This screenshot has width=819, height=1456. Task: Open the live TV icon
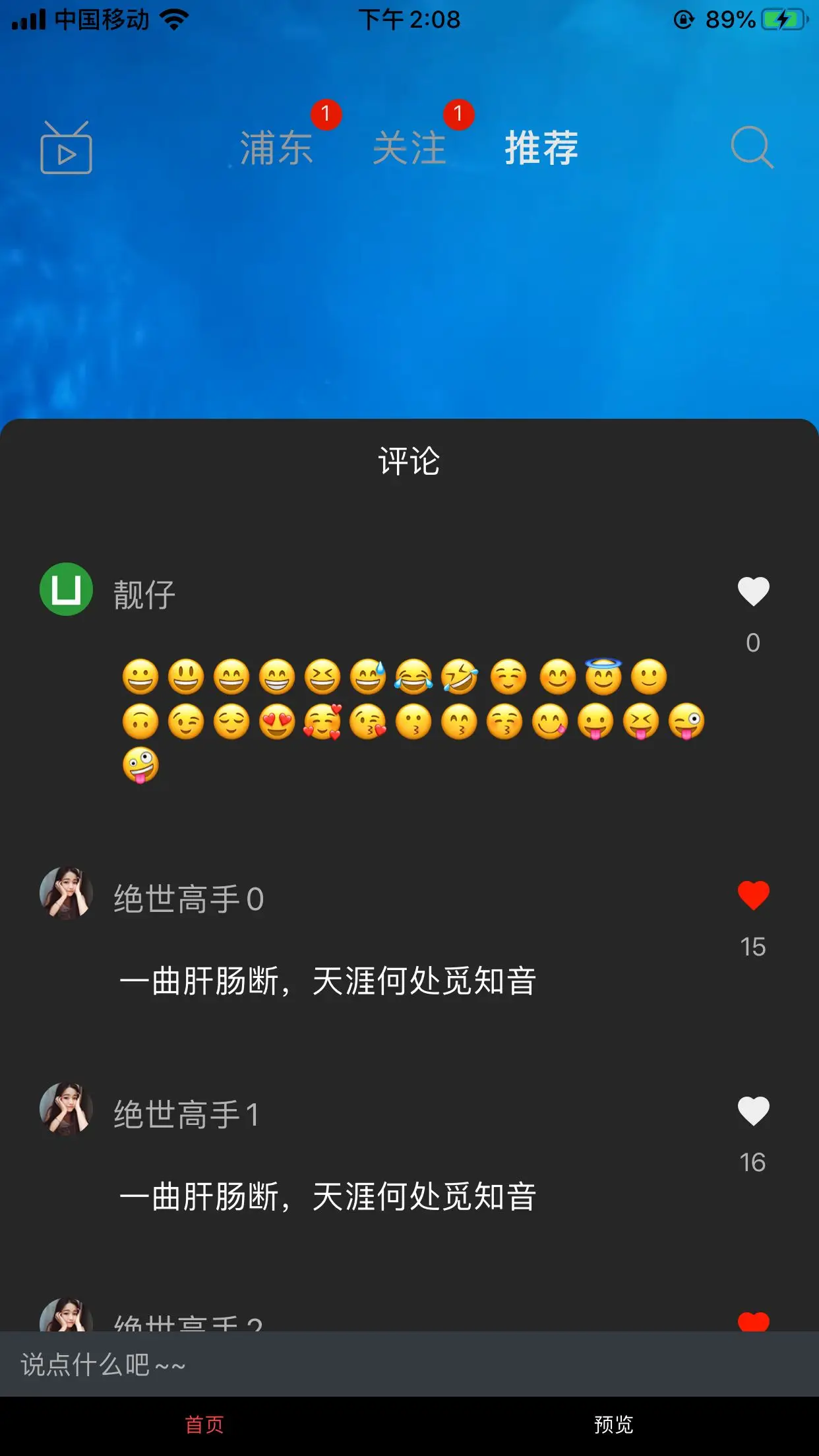66,148
